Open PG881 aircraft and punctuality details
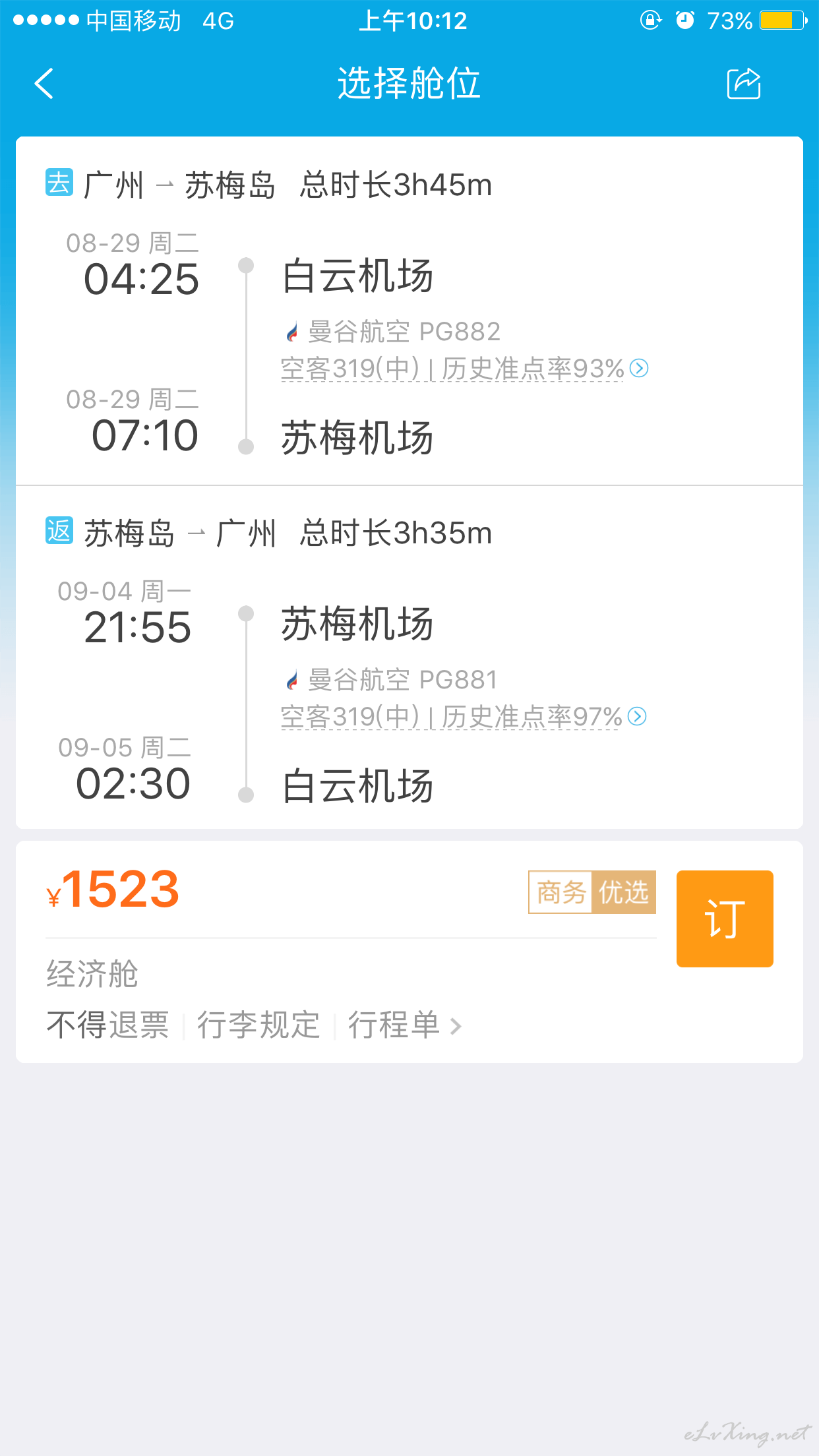This screenshot has height=1456, width=819. 464,716
